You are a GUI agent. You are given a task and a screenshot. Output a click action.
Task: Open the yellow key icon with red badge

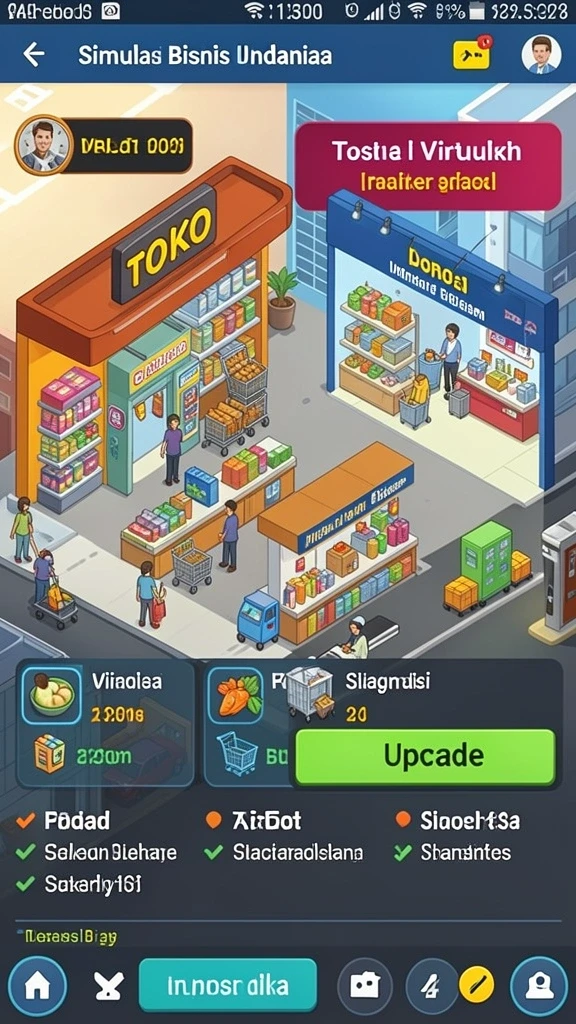click(472, 55)
